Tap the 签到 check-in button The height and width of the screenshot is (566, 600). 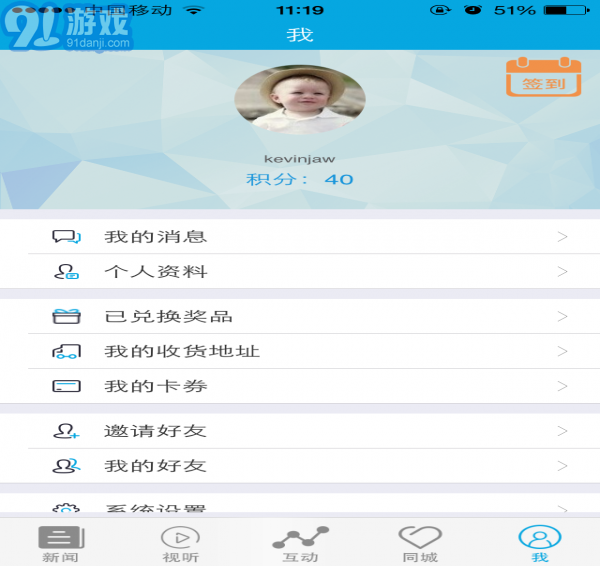tap(543, 78)
